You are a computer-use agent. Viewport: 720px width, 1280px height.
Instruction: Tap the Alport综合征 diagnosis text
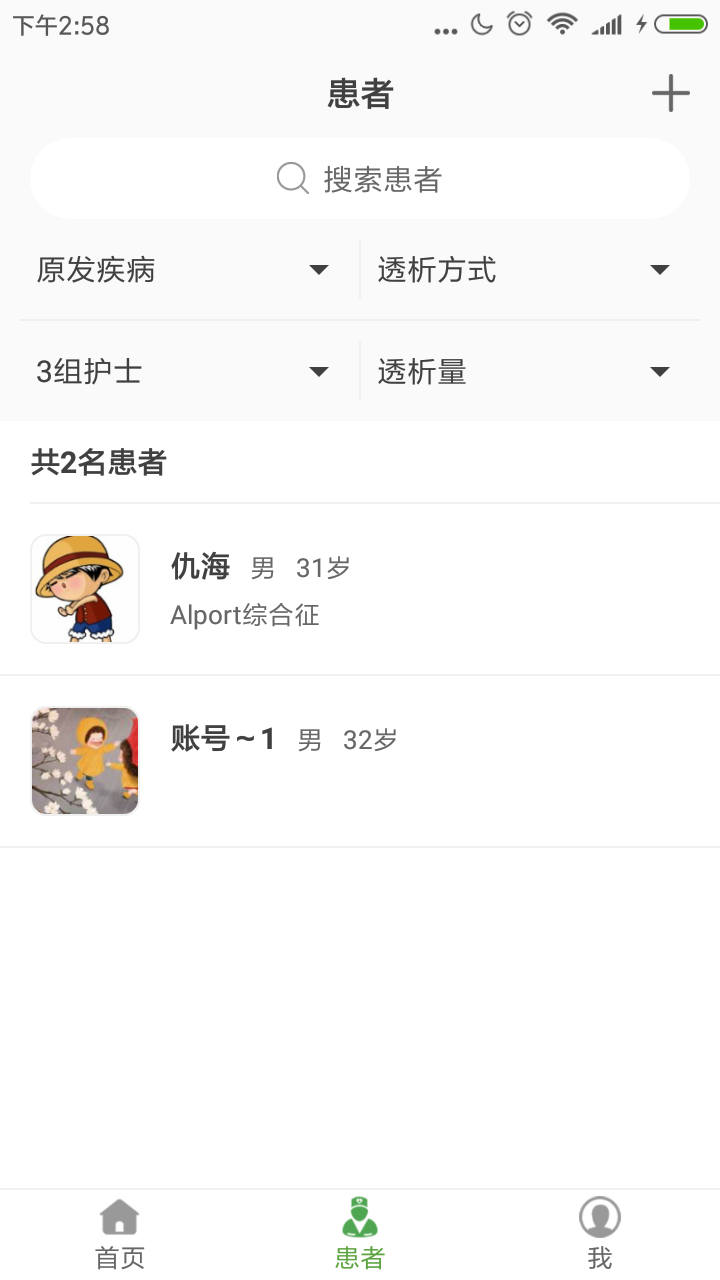pos(244,614)
